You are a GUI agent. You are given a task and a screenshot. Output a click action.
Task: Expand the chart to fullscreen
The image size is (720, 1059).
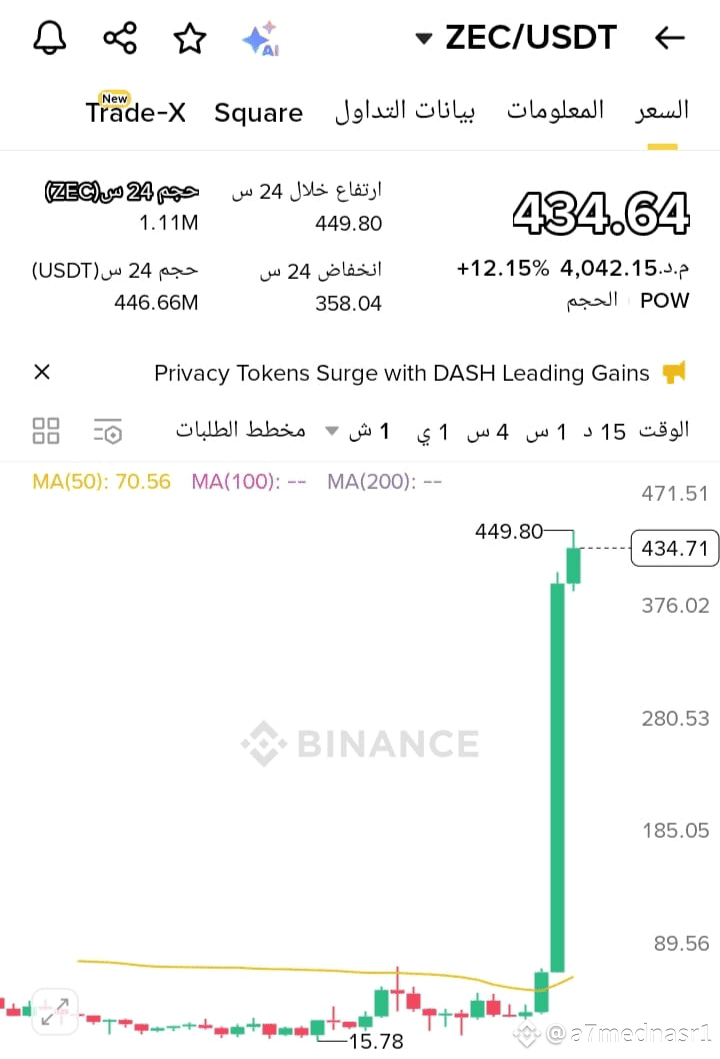53,1012
